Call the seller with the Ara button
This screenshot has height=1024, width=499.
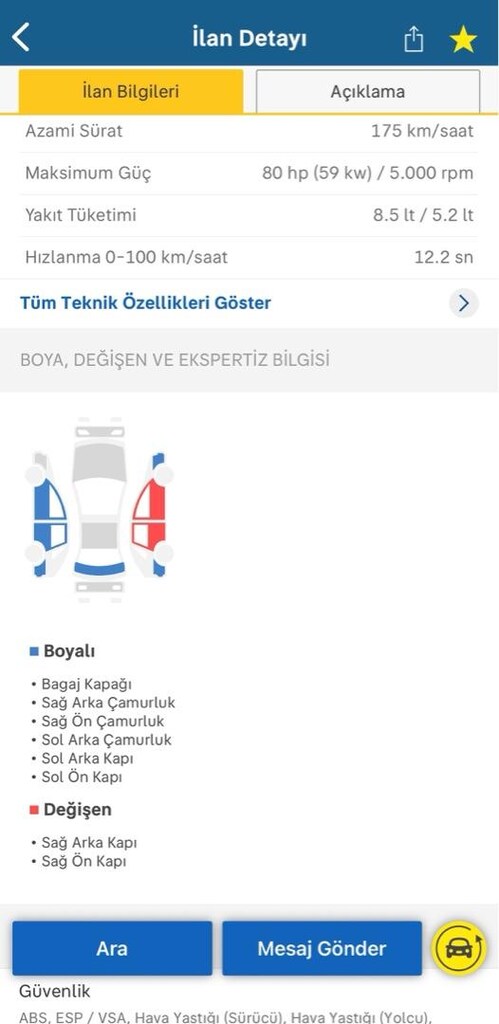tap(112, 948)
